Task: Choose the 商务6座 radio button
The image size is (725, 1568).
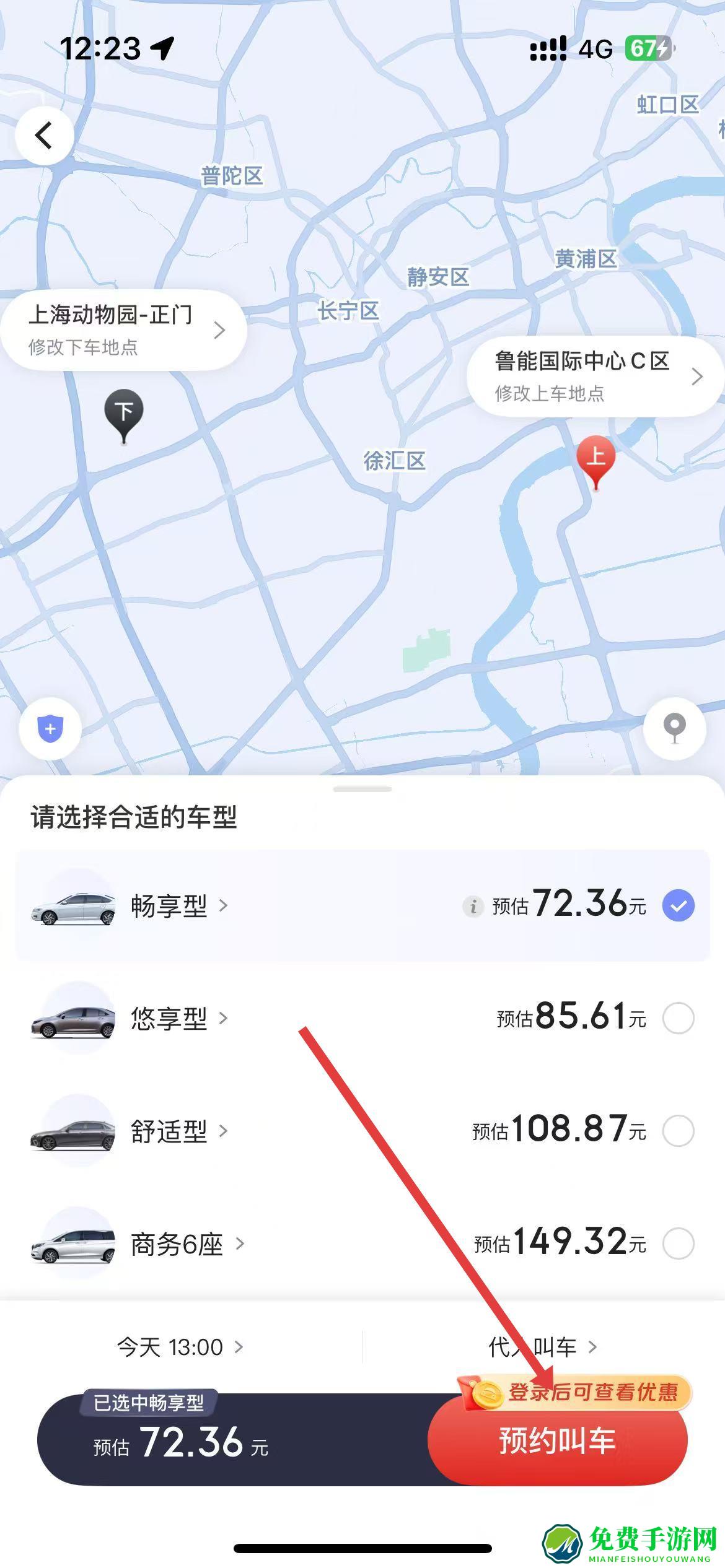Action: [x=678, y=1244]
